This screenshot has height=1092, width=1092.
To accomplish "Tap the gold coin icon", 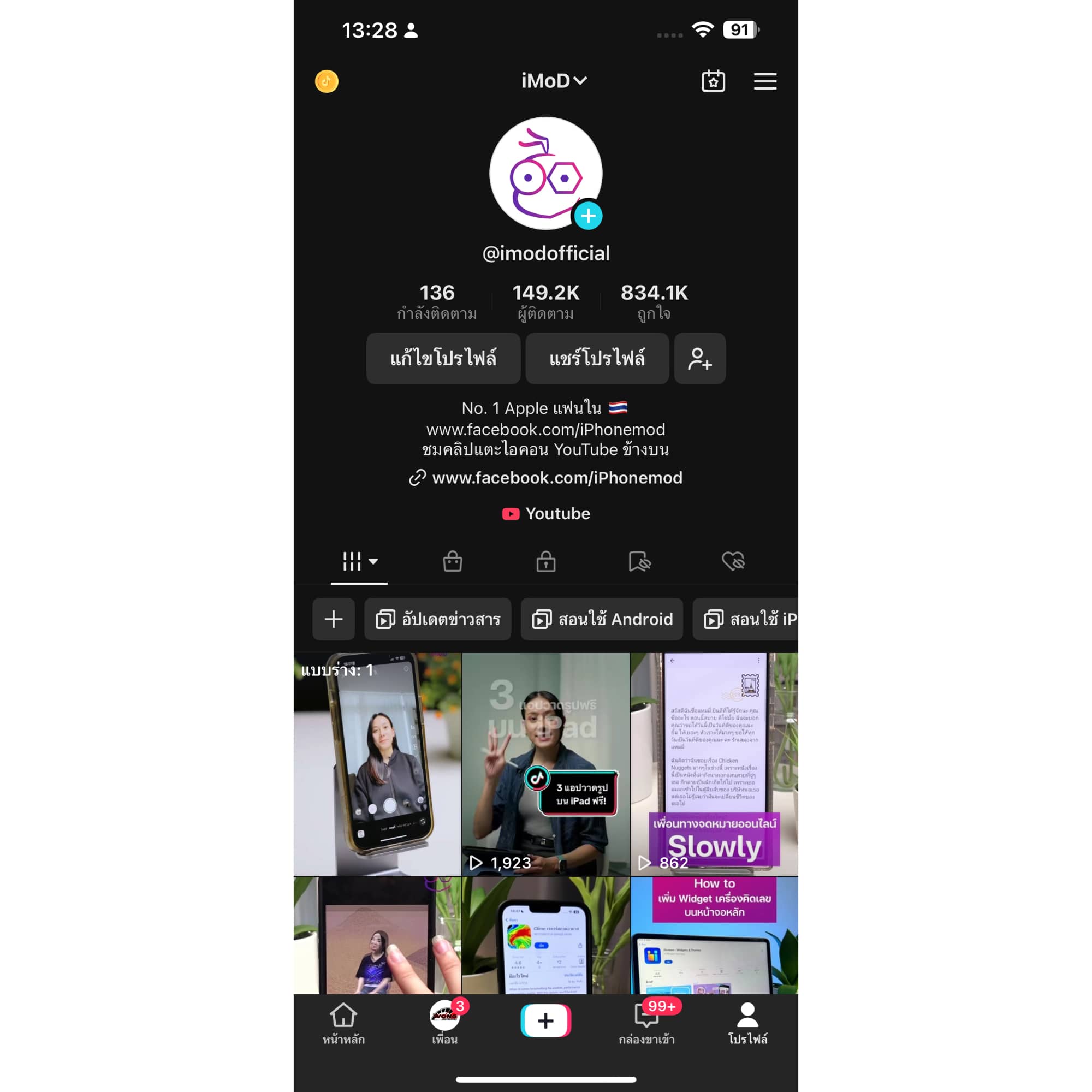I will 327,81.
